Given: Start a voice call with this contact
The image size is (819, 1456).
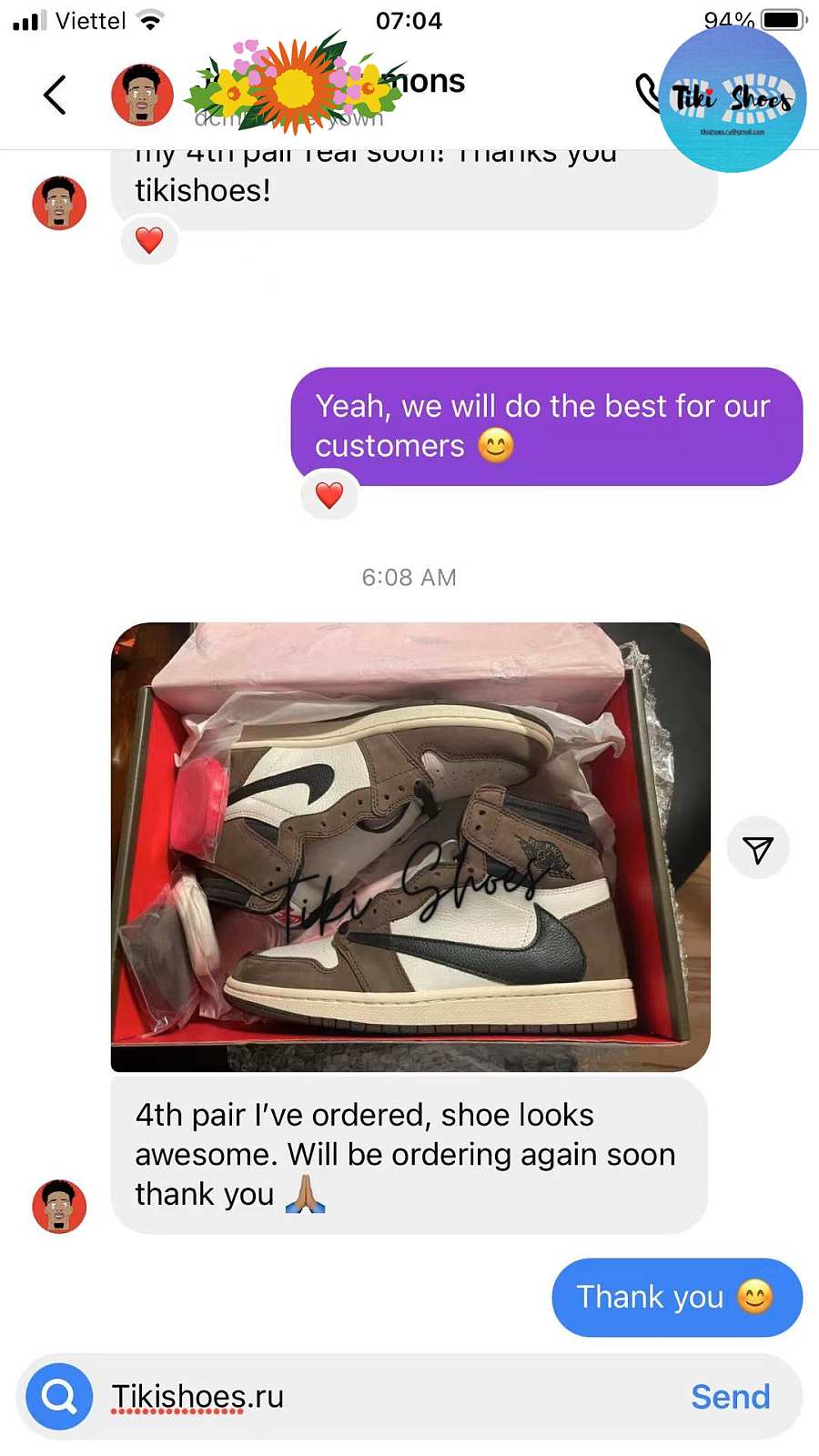Looking at the screenshot, I should (647, 92).
